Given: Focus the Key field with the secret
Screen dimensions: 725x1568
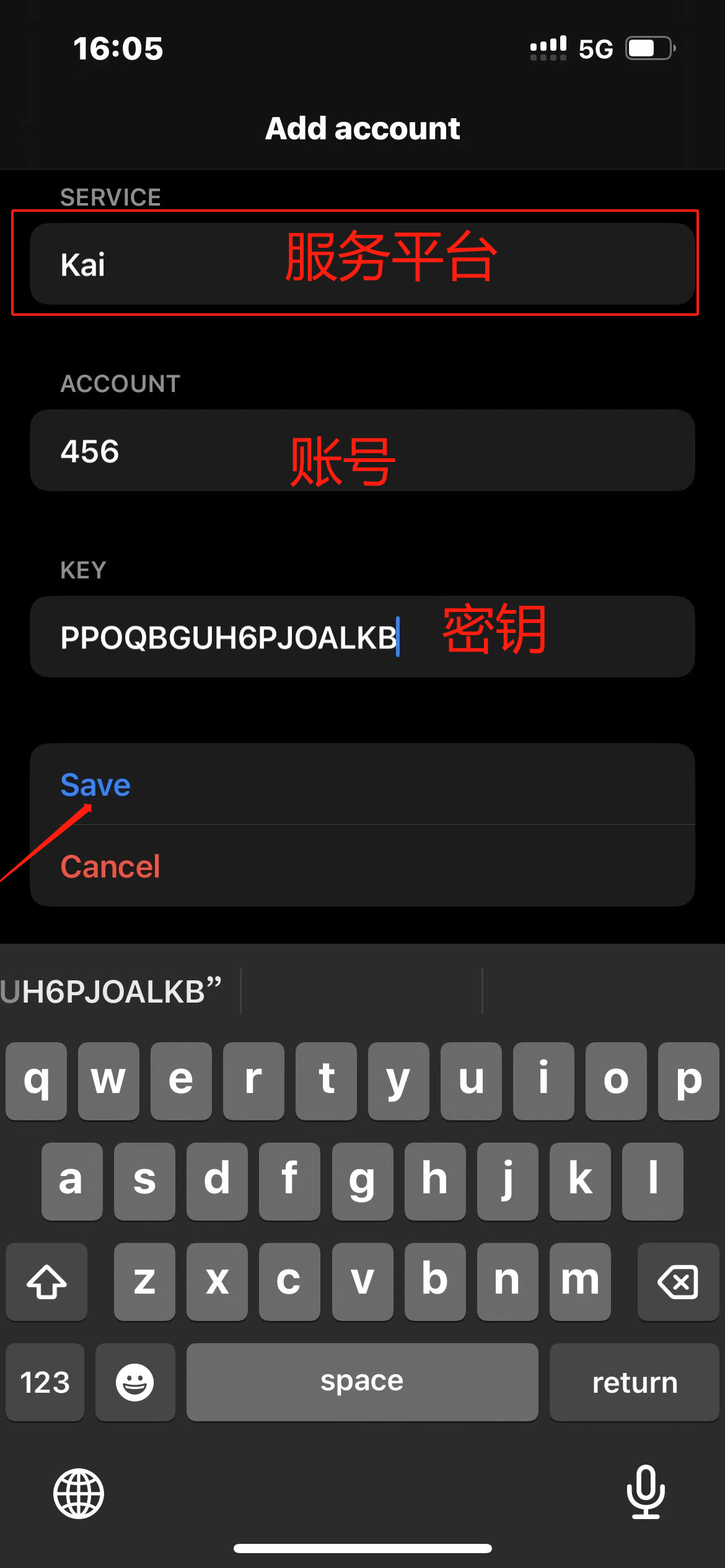Looking at the screenshot, I should (x=362, y=637).
